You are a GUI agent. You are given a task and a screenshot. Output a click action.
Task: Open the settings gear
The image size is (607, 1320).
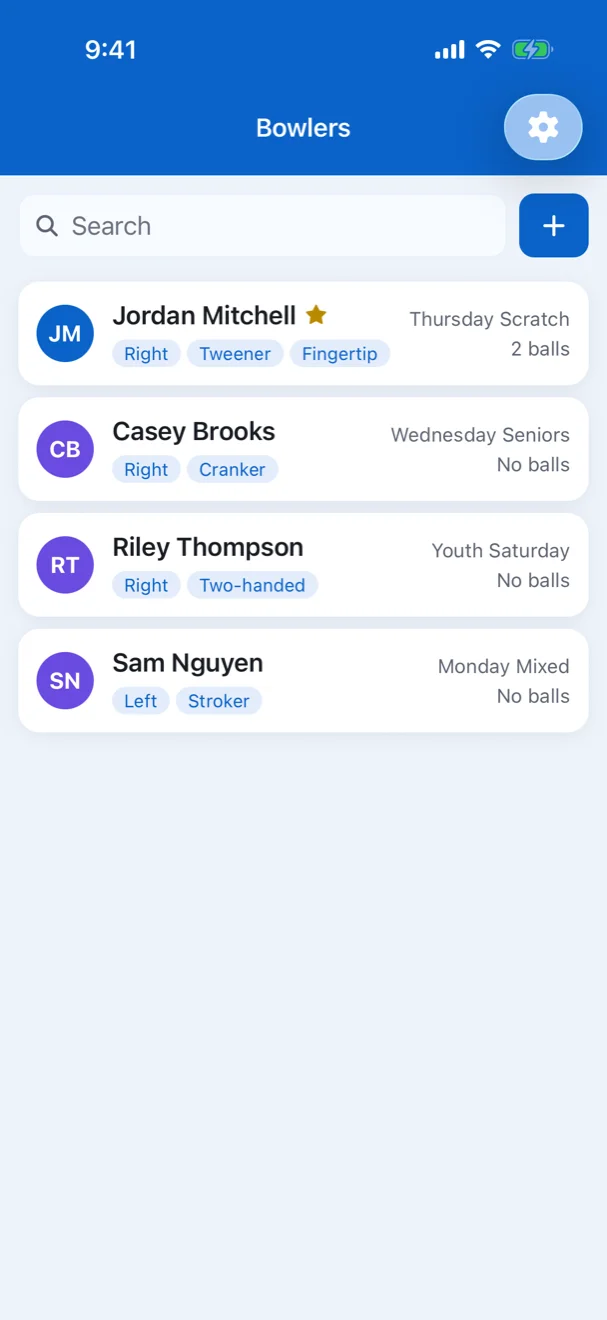(543, 127)
